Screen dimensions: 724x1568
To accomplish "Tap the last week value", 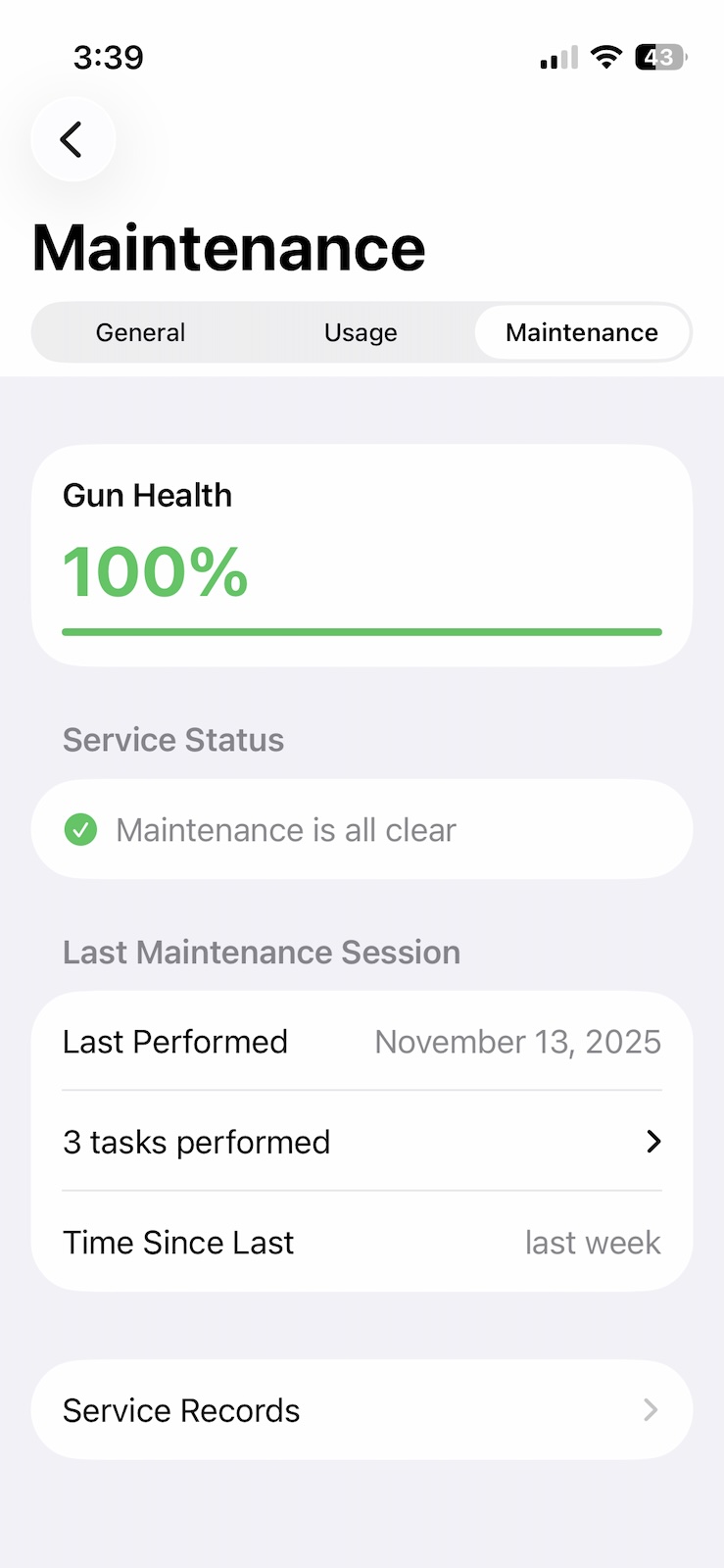I will [x=592, y=1242].
